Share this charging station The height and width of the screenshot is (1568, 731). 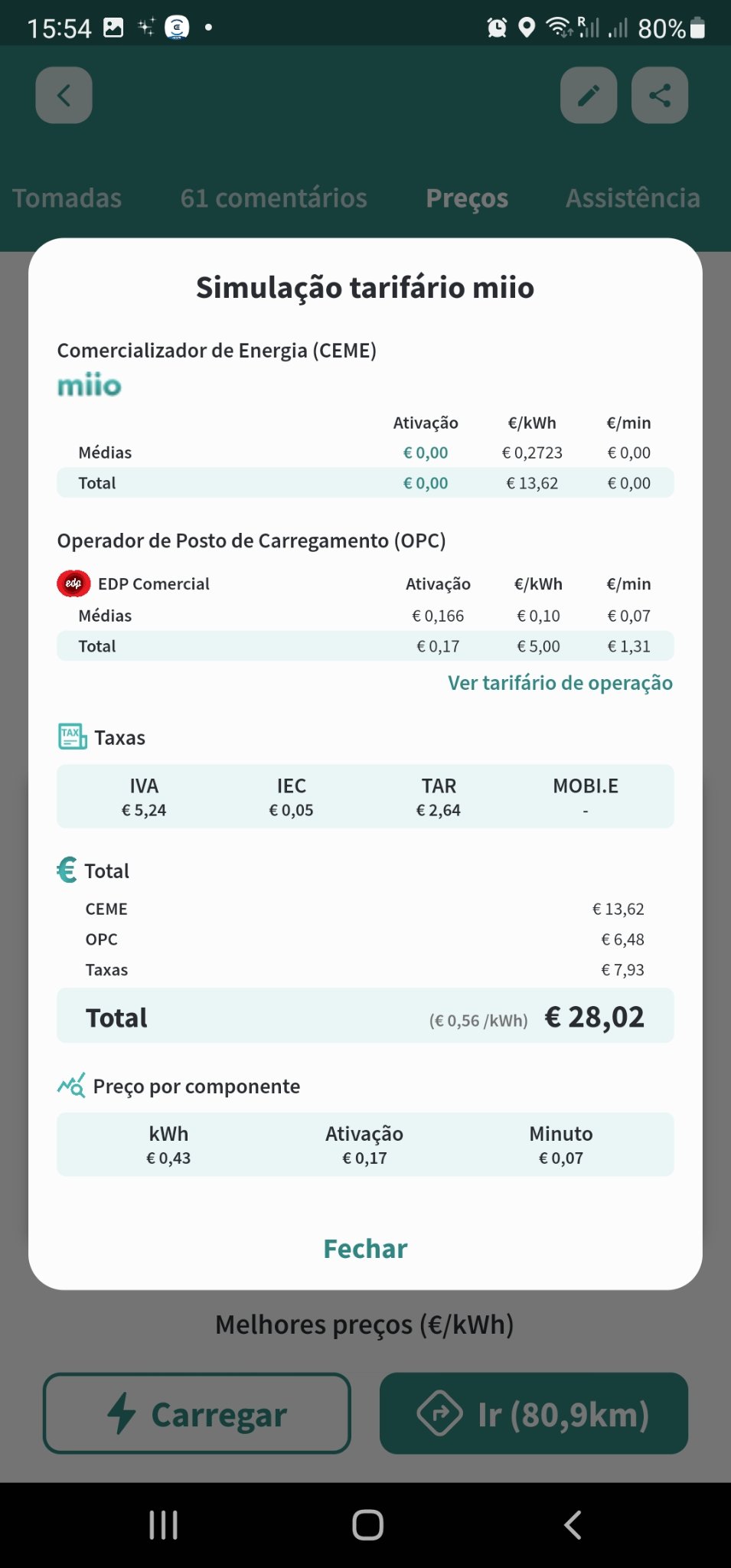[x=659, y=96]
